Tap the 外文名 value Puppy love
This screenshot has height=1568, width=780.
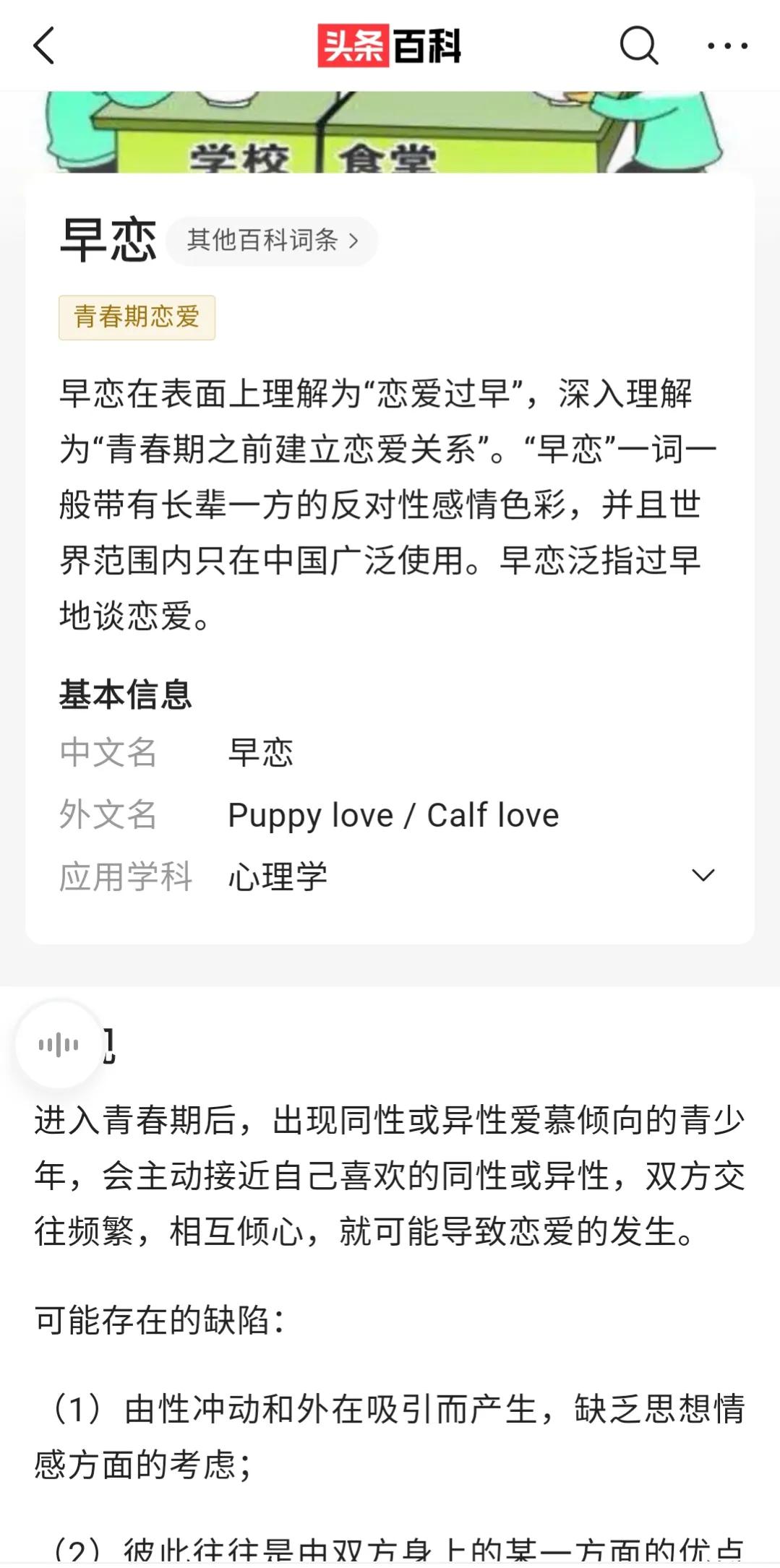(x=393, y=815)
